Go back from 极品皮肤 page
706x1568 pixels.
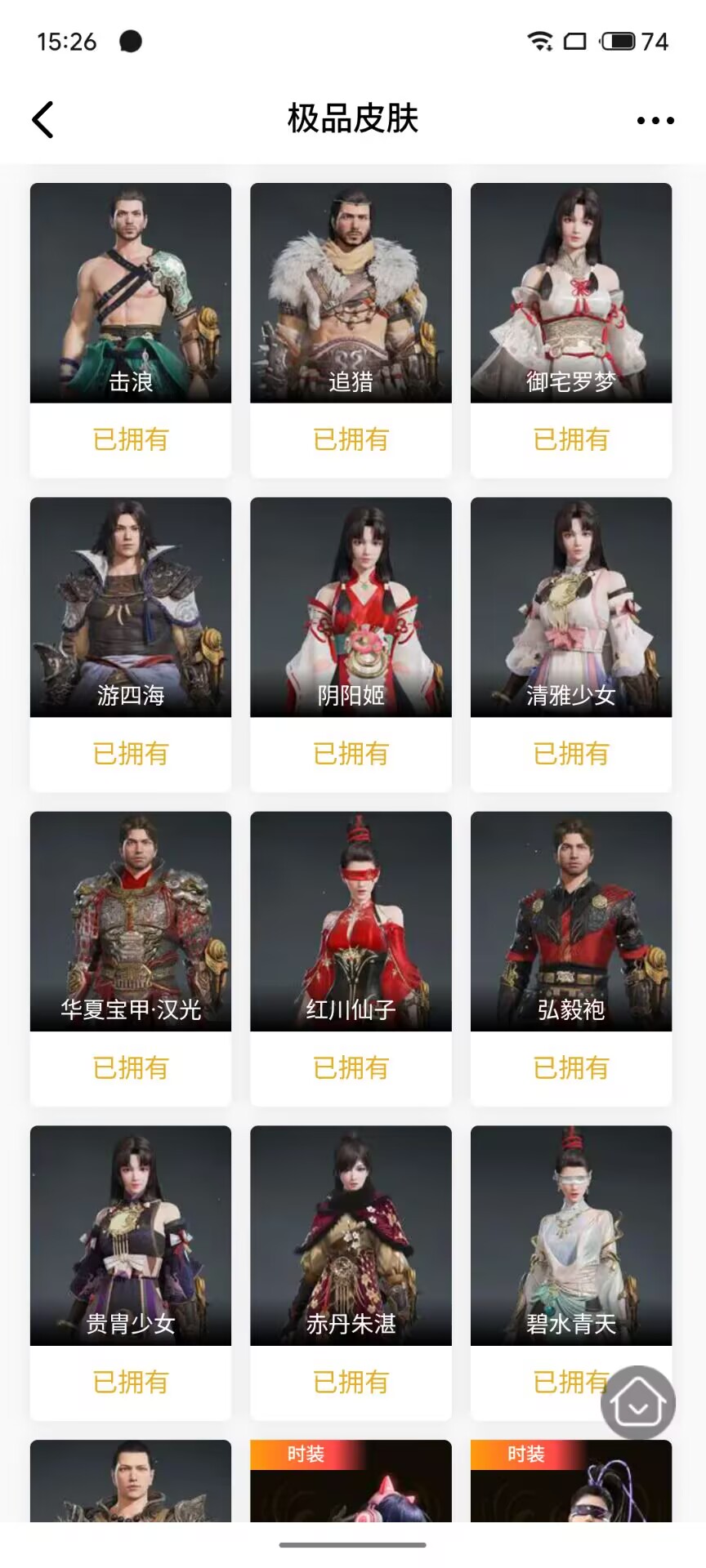tap(42, 120)
